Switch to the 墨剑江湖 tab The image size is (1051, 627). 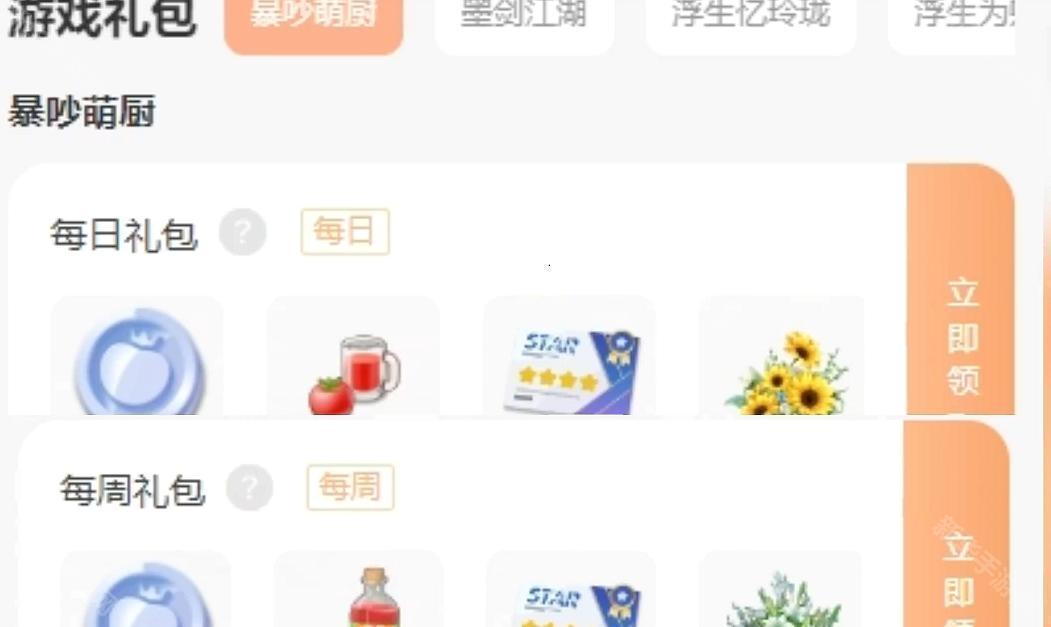[x=524, y=20]
